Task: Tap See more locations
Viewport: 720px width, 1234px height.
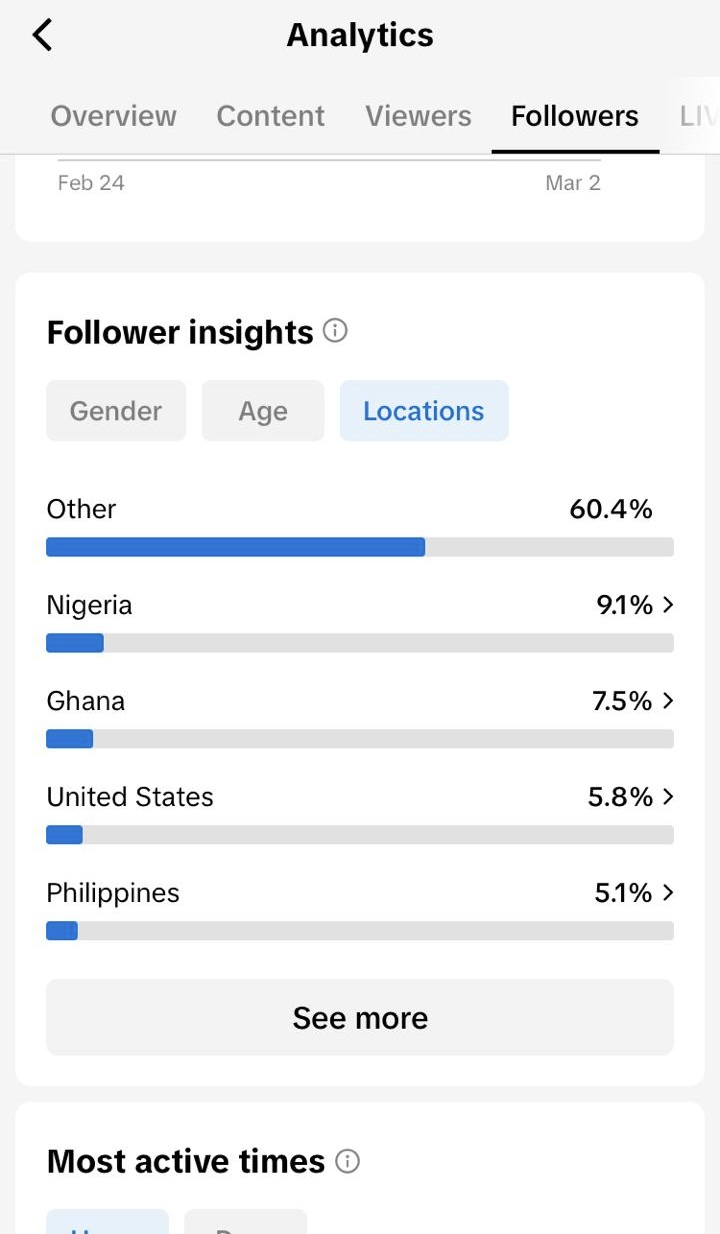Action: pyautogui.click(x=360, y=1017)
